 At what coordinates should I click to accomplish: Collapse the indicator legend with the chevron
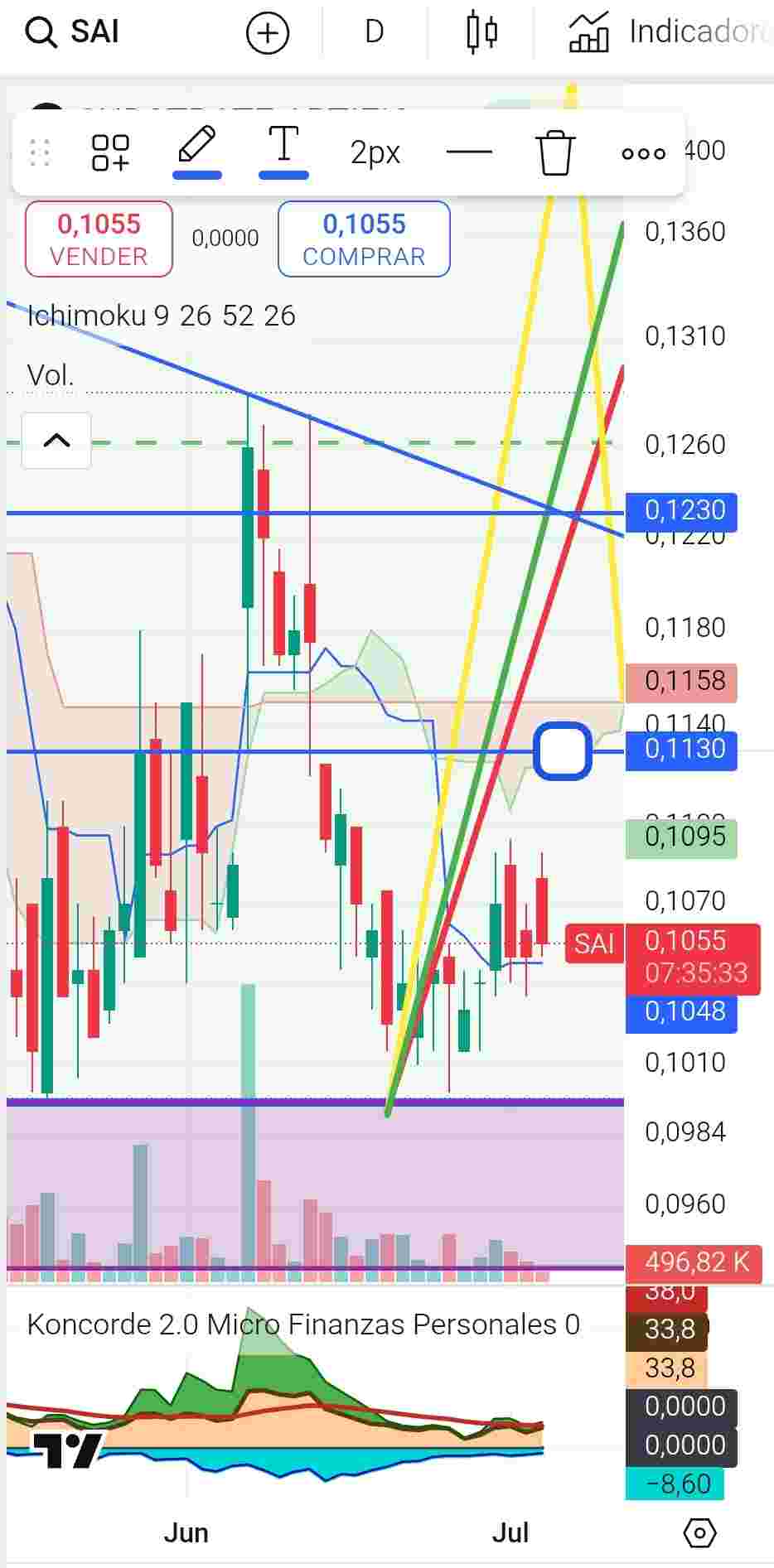(x=56, y=440)
